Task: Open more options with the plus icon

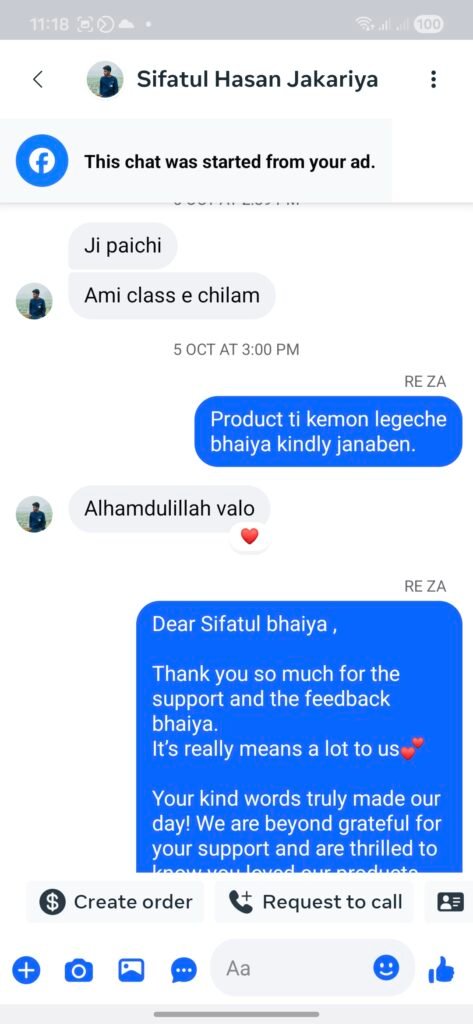Action: 26,970
